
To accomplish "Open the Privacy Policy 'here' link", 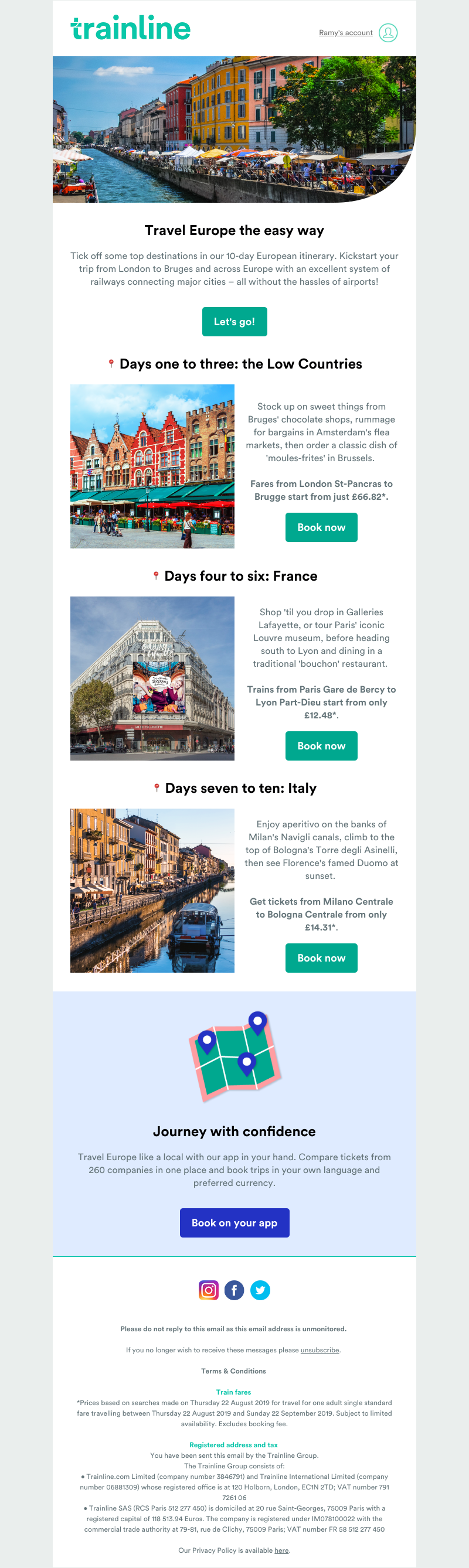I will (281, 1550).
